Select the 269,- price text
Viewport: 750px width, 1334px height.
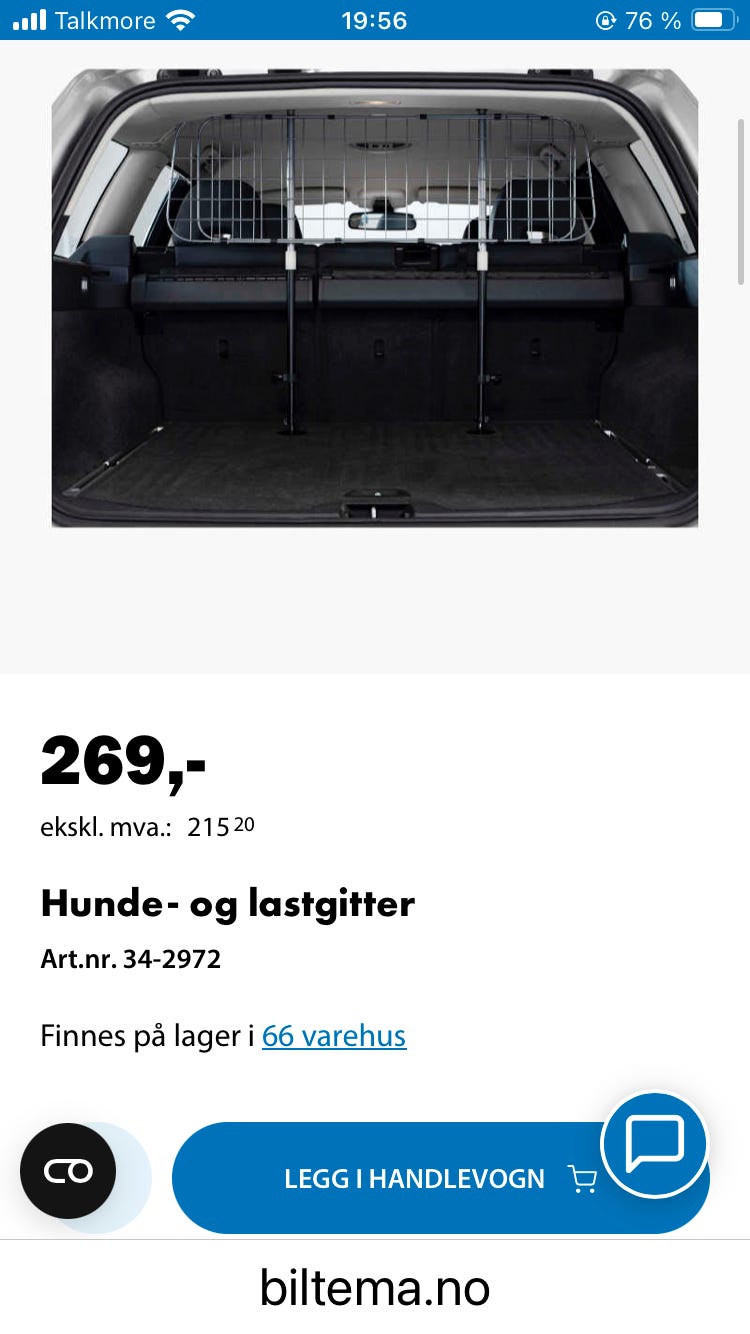120,764
